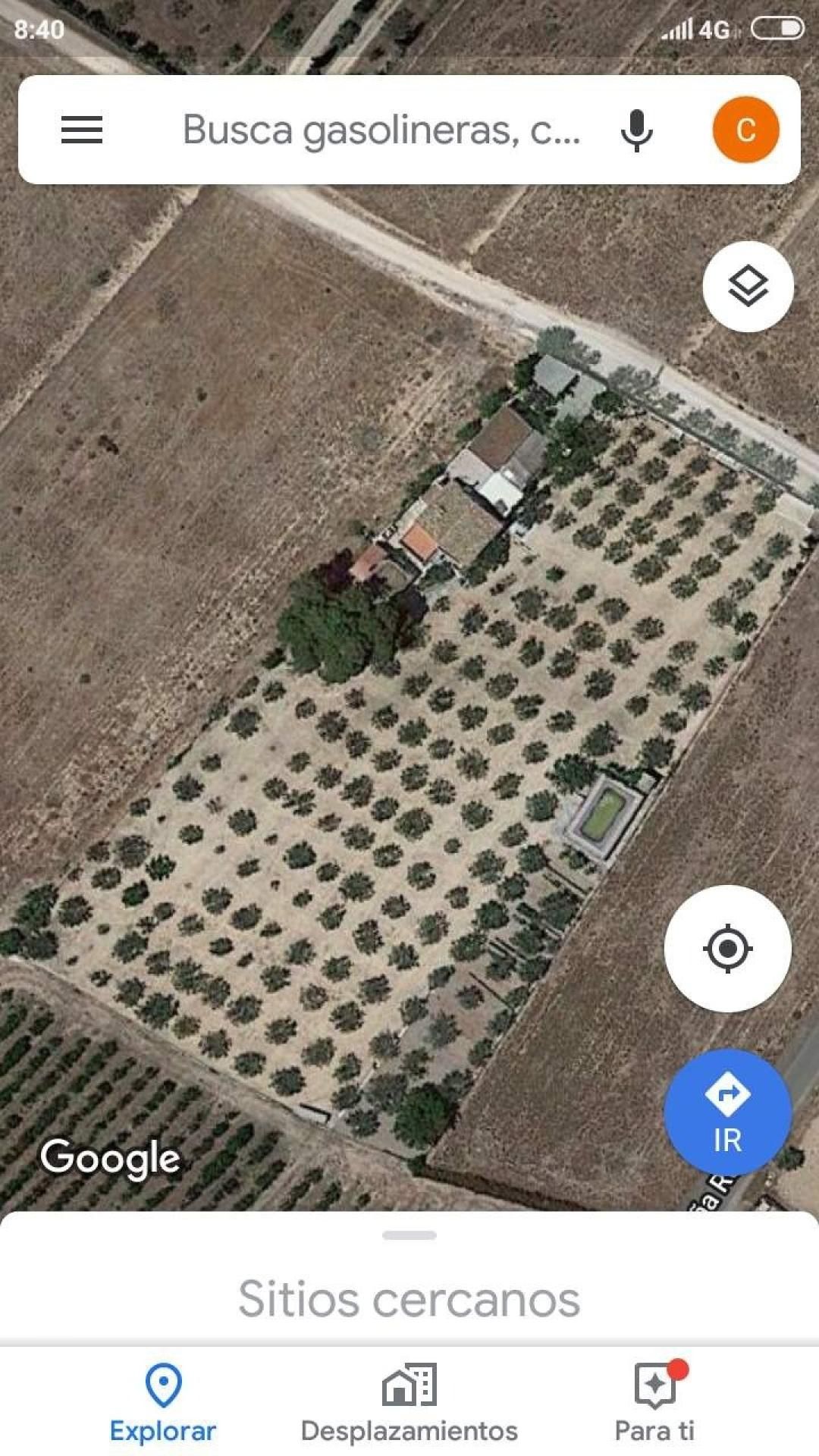Viewport: 819px width, 1456px height.
Task: Tap the blue 'IR' directions button
Action: [x=727, y=1112]
